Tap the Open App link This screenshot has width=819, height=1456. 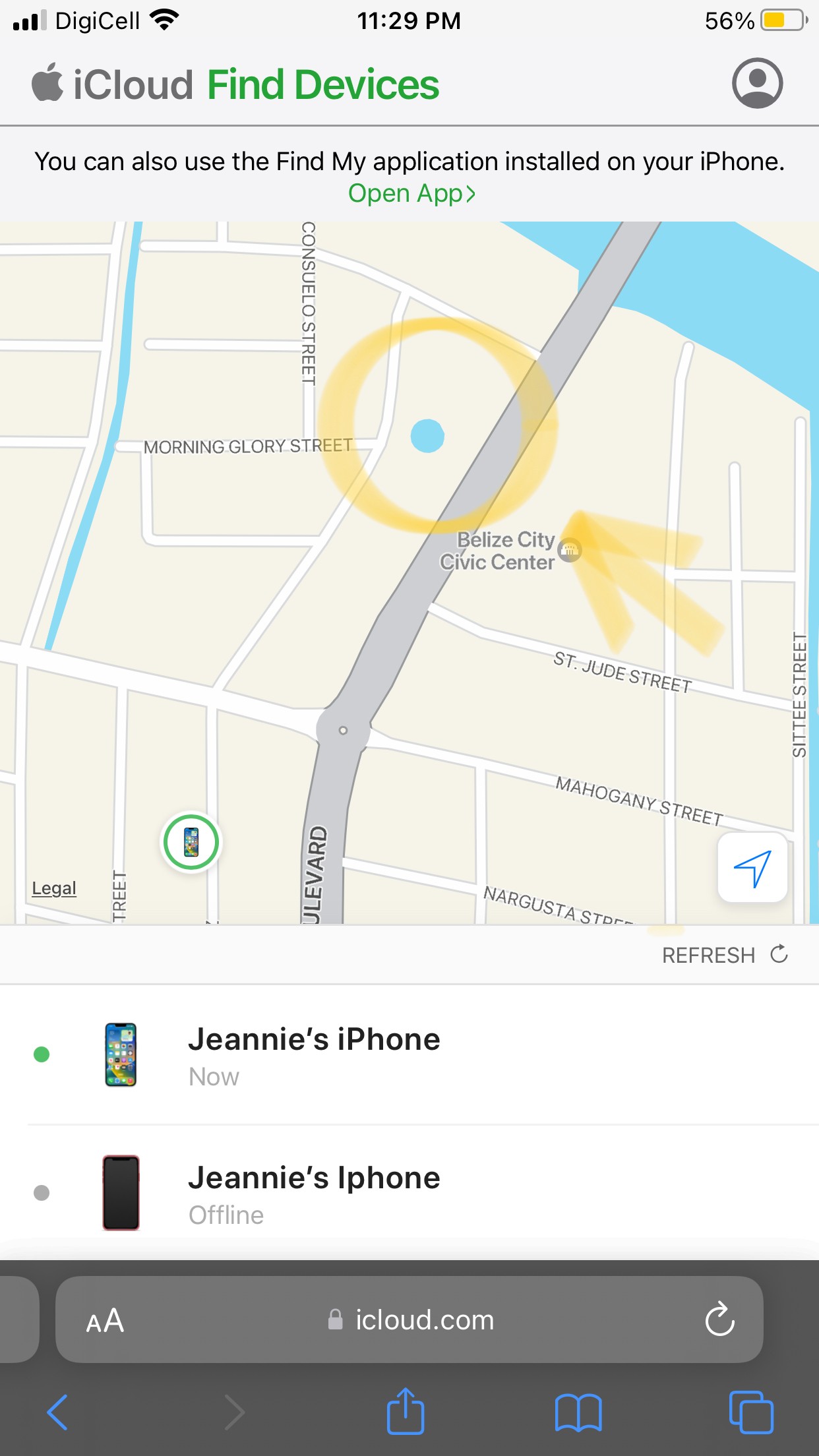[411, 194]
